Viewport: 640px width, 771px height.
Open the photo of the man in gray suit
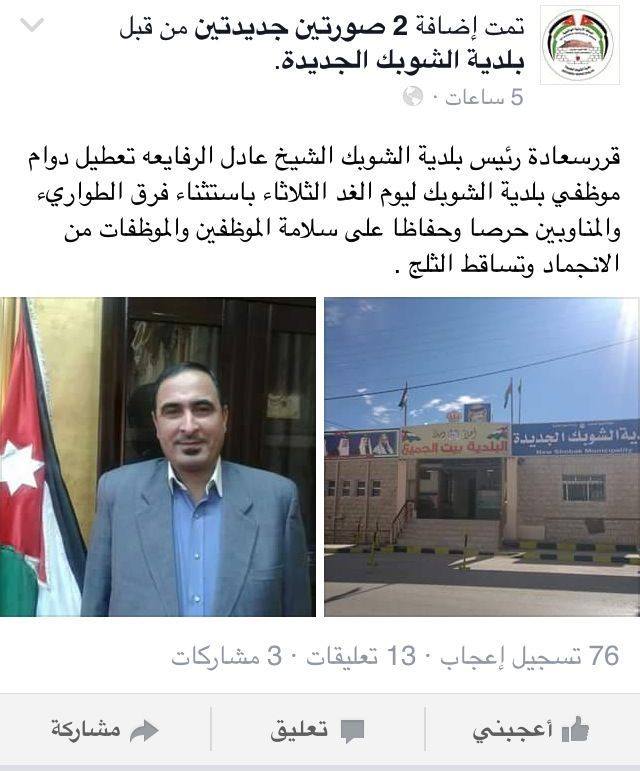point(158,456)
